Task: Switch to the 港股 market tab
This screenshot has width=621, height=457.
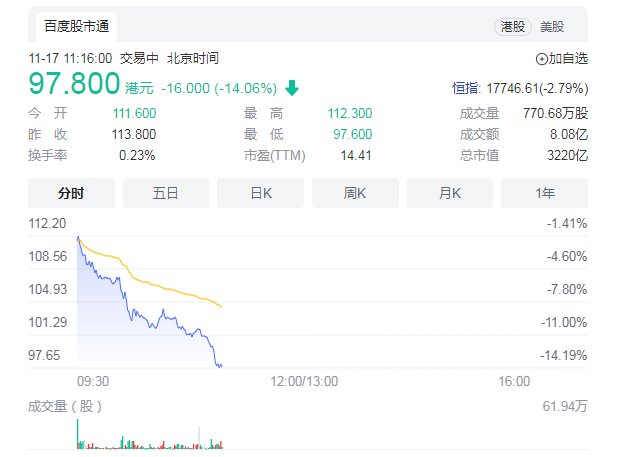Action: click(x=511, y=27)
